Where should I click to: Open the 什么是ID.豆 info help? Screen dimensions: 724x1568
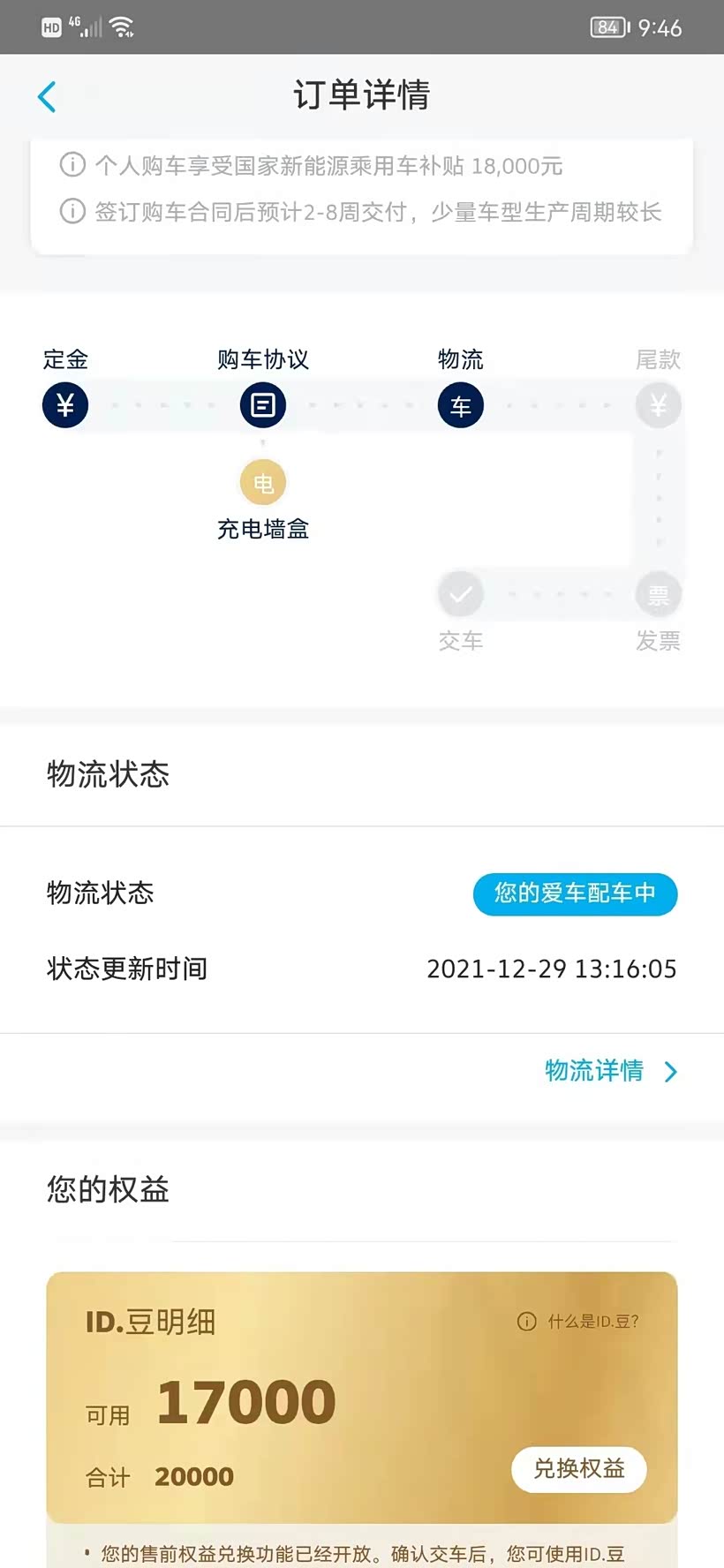point(577,1322)
